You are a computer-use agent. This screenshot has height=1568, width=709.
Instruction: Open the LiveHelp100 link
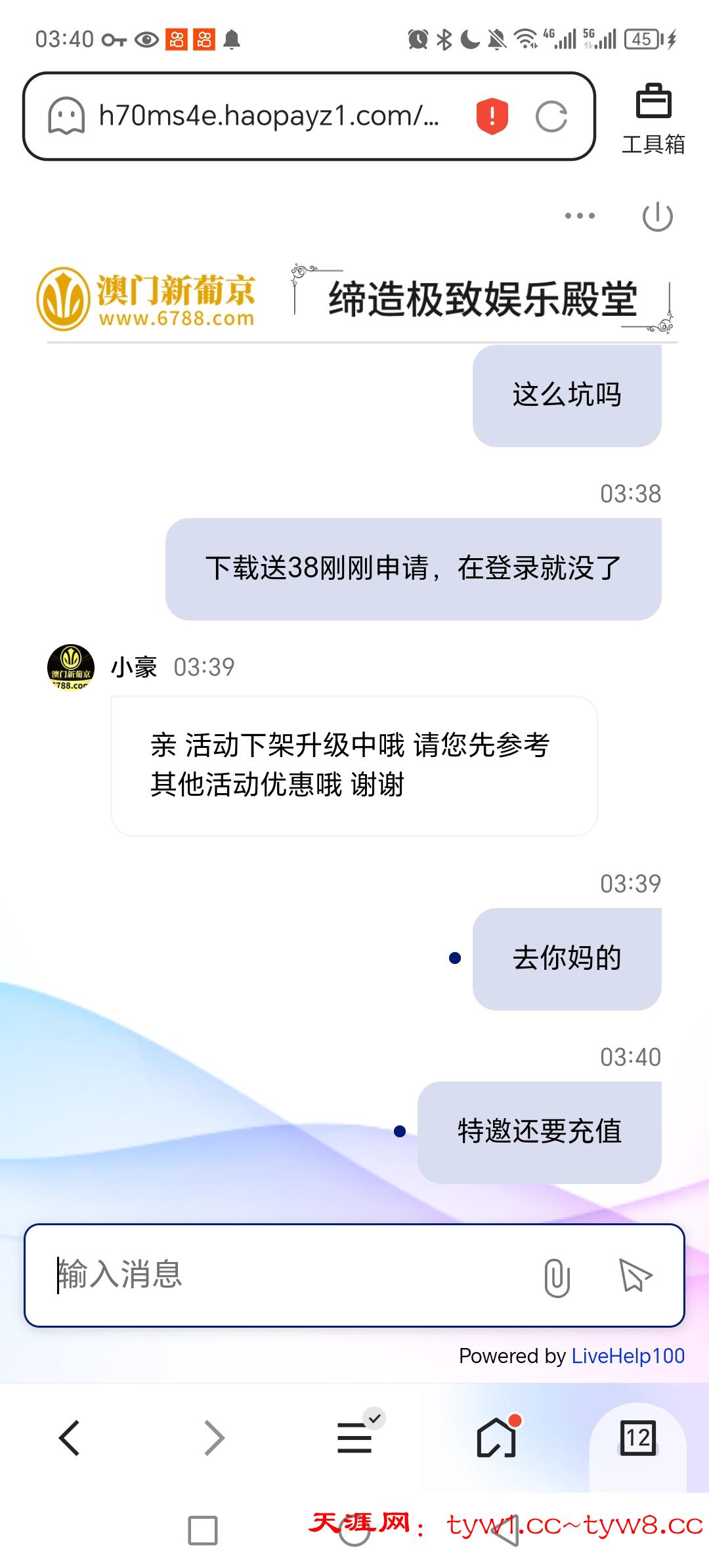[x=628, y=1356]
